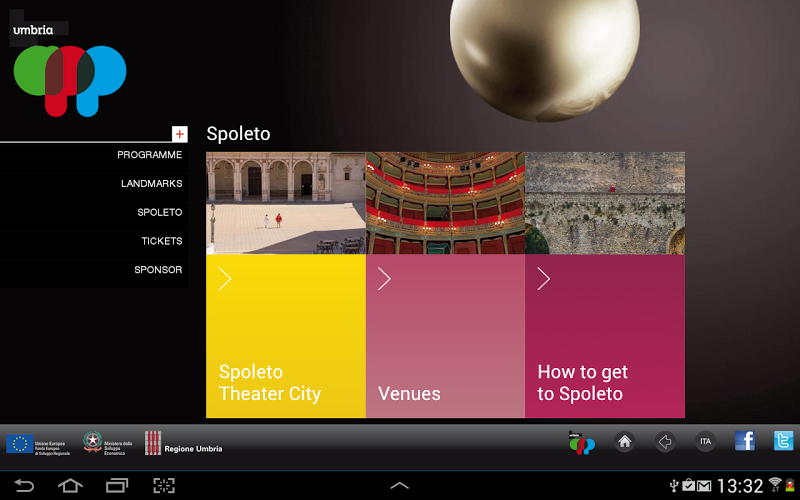Open the Landmarks section

point(151,184)
